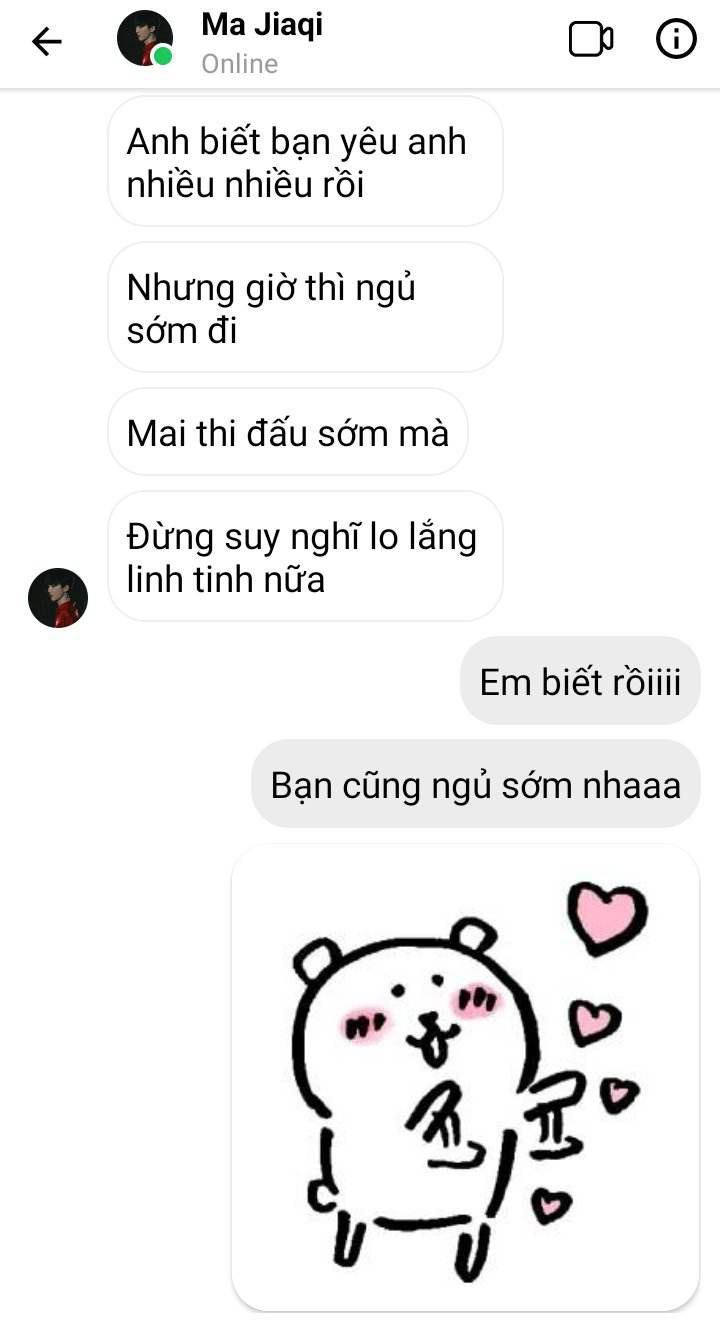The image size is (720, 1320).
Task: Go back using the arrow icon
Action: (x=47, y=41)
